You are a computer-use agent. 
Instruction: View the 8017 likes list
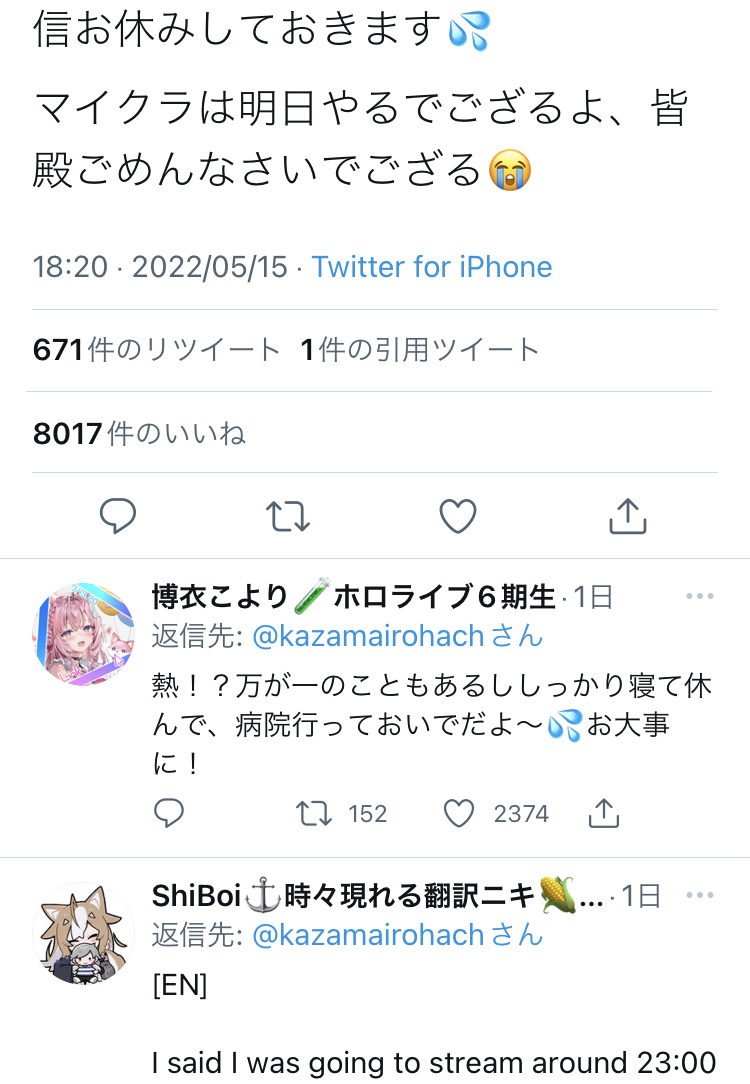click(x=139, y=433)
